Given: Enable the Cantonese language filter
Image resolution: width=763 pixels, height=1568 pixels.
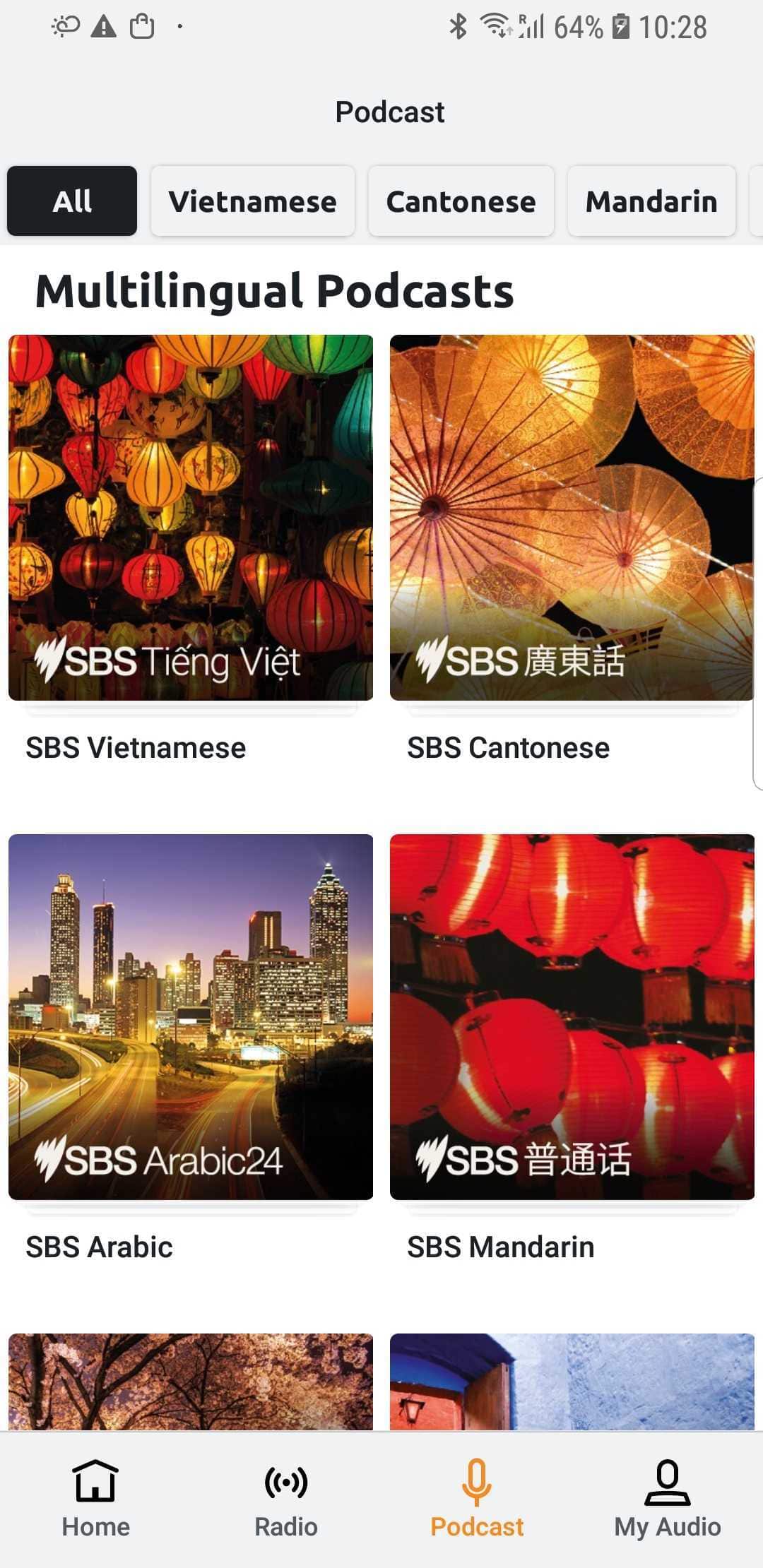Looking at the screenshot, I should 461,201.
